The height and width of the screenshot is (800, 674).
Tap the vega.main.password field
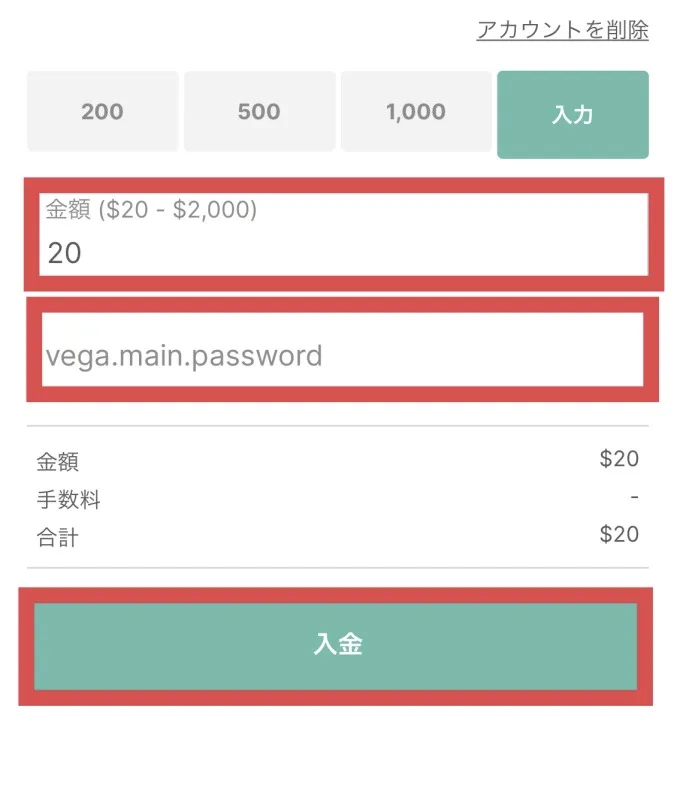pos(343,350)
